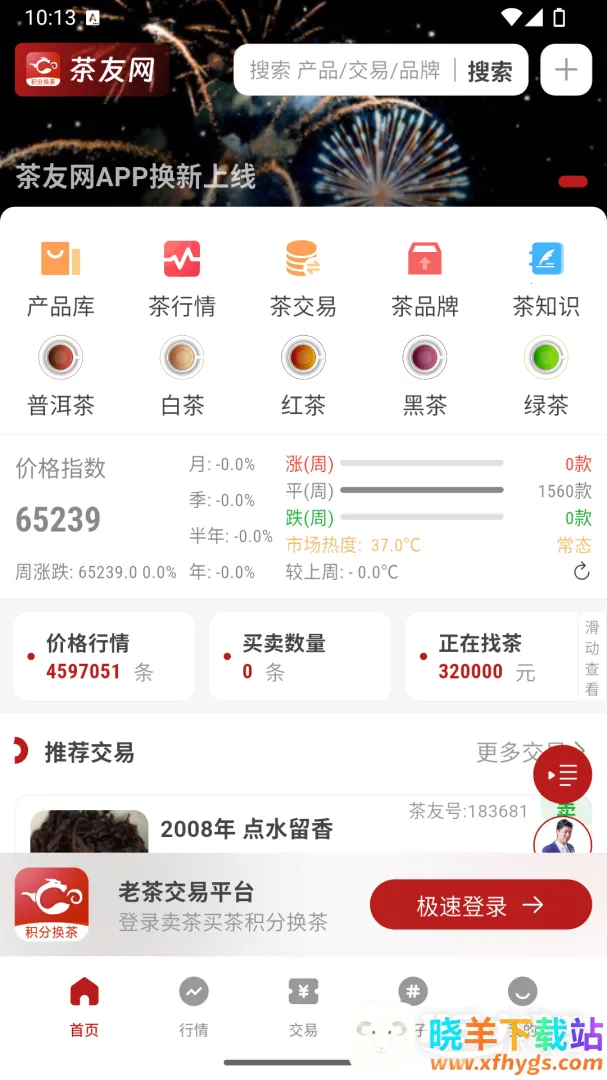
Task: Choose the 黑茶 category
Action: pos(425,377)
